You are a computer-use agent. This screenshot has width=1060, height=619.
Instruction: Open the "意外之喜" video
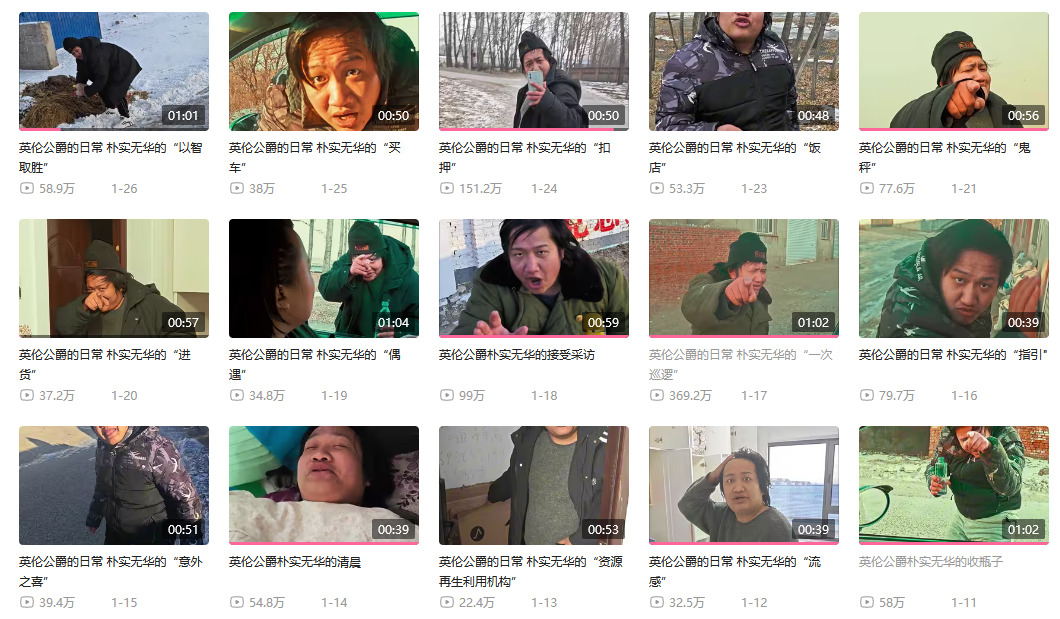point(113,485)
